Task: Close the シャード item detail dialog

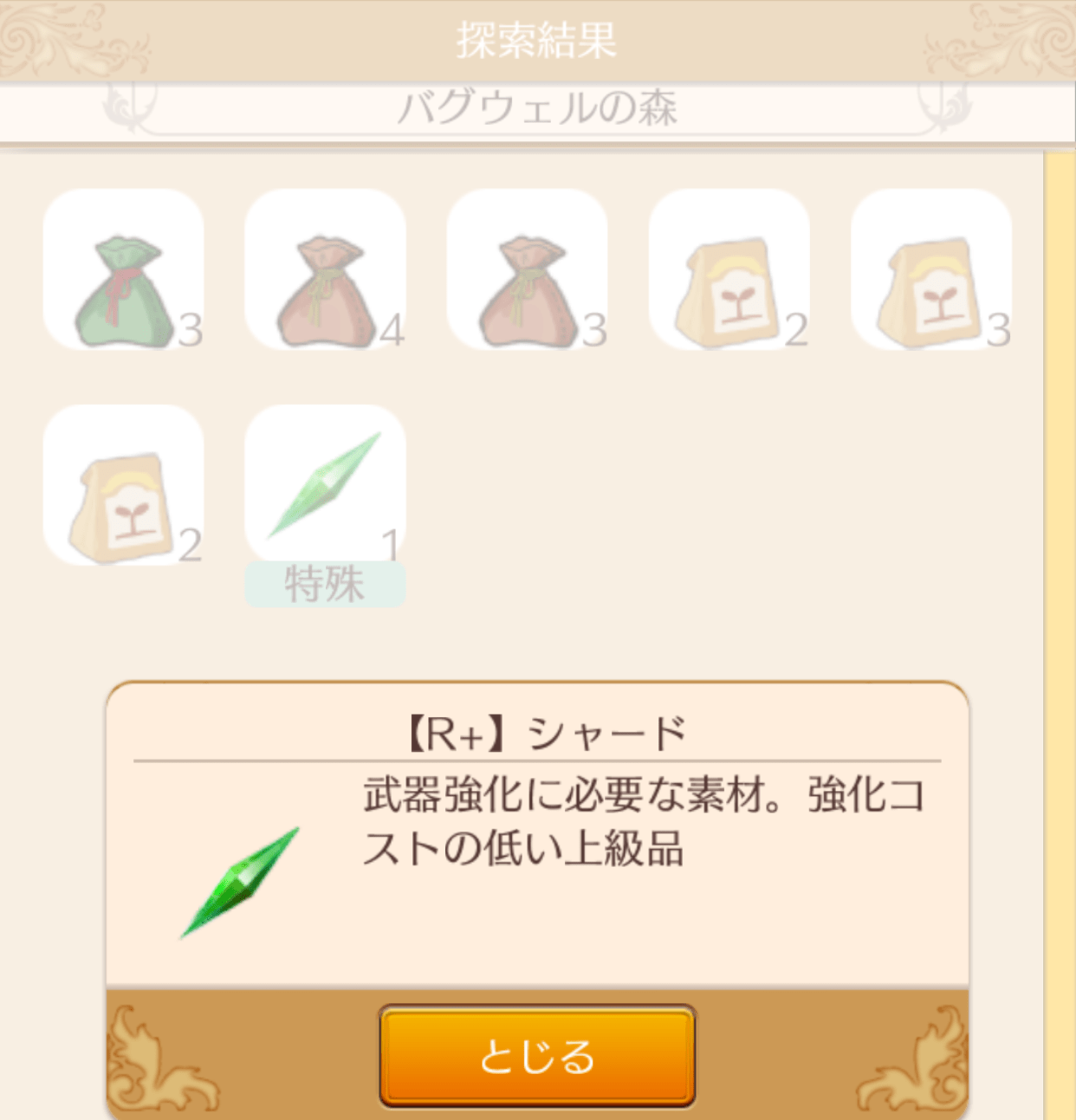Action: click(537, 1056)
